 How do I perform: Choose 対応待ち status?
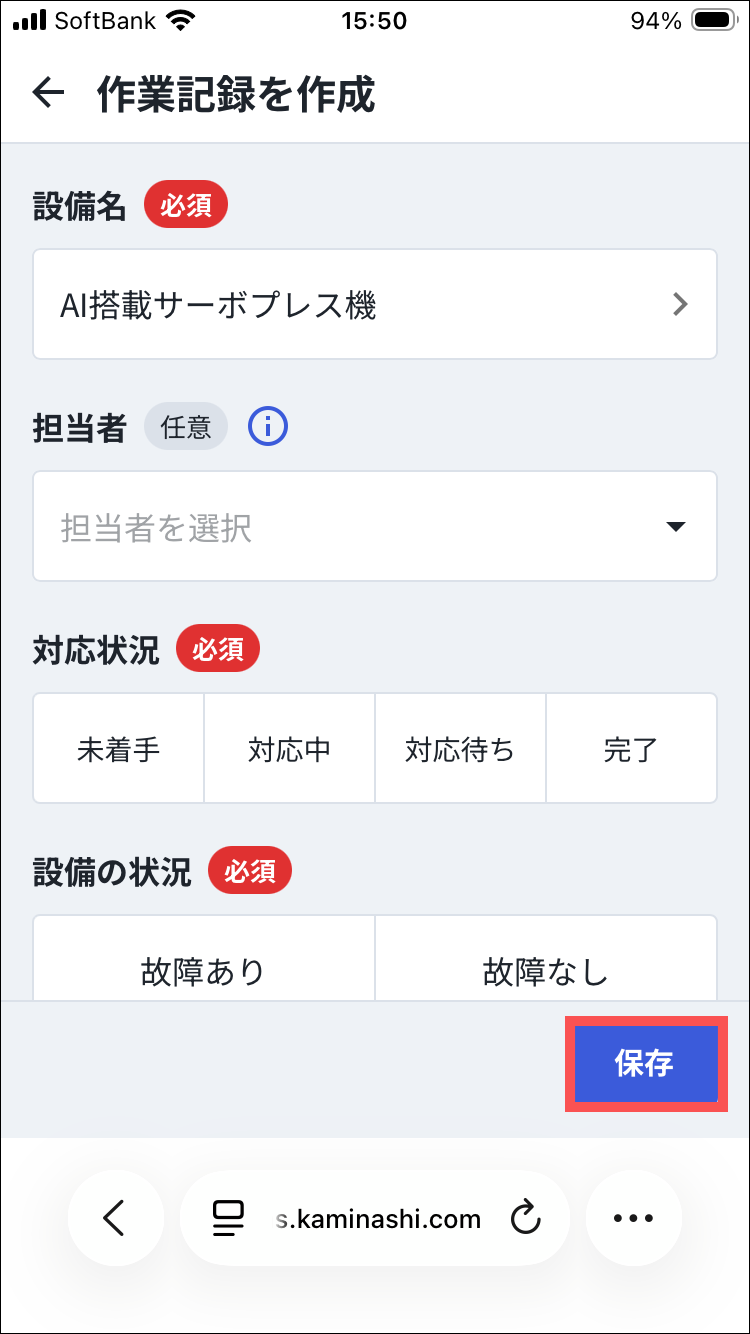pos(460,749)
